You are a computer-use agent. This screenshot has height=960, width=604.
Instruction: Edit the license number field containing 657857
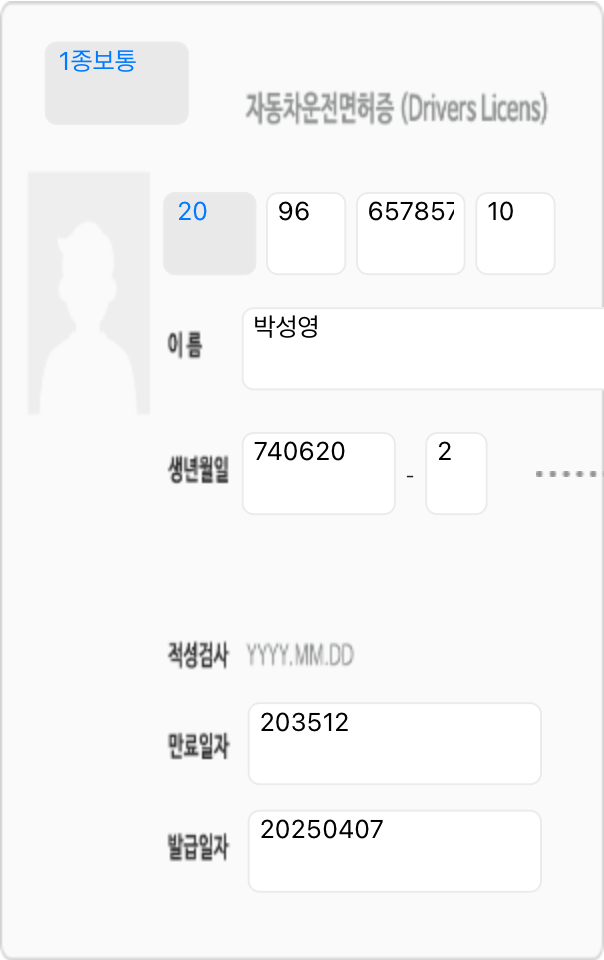point(410,234)
